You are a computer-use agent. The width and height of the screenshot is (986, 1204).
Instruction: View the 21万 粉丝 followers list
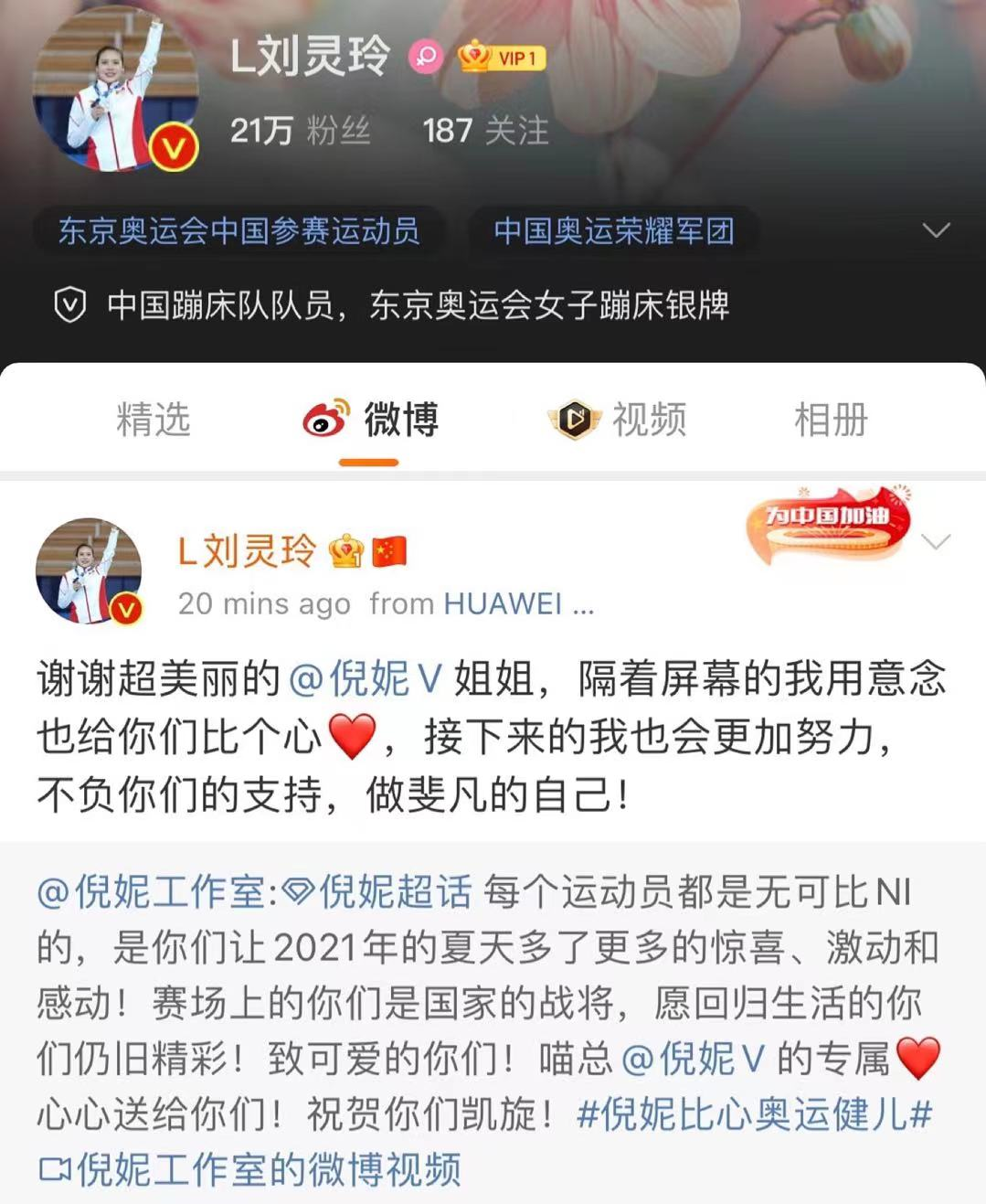[300, 131]
